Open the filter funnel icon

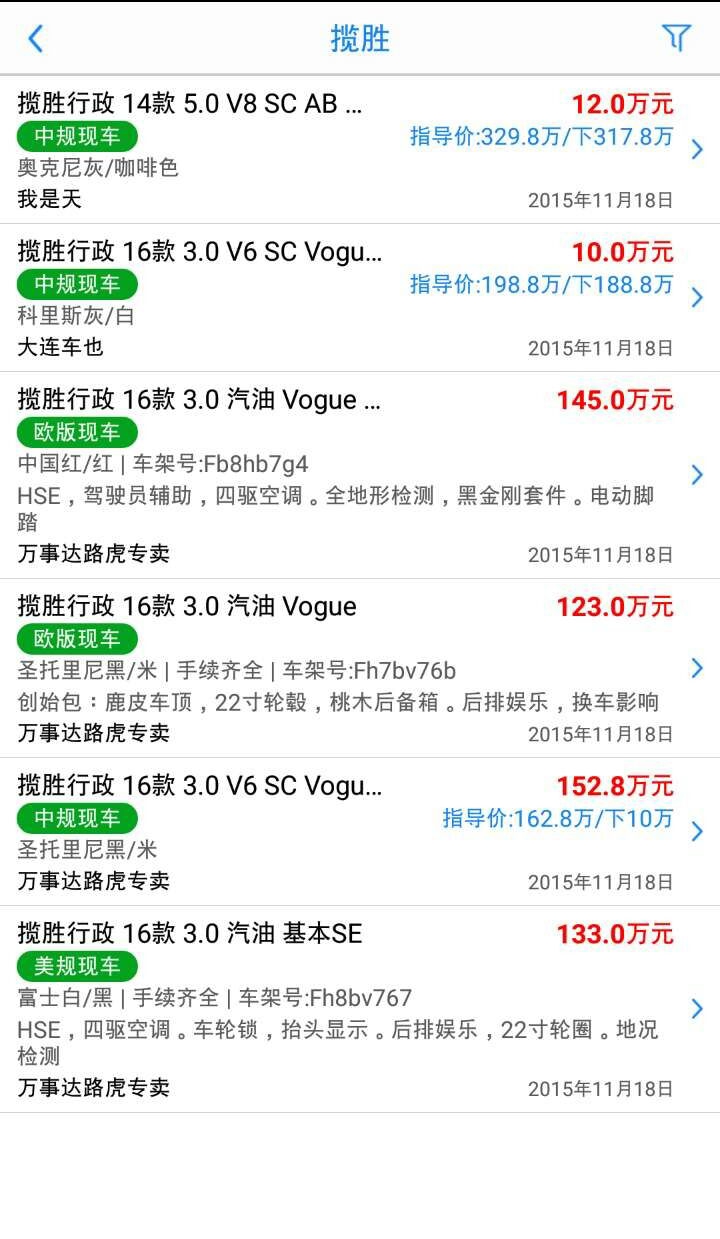pyautogui.click(x=676, y=38)
